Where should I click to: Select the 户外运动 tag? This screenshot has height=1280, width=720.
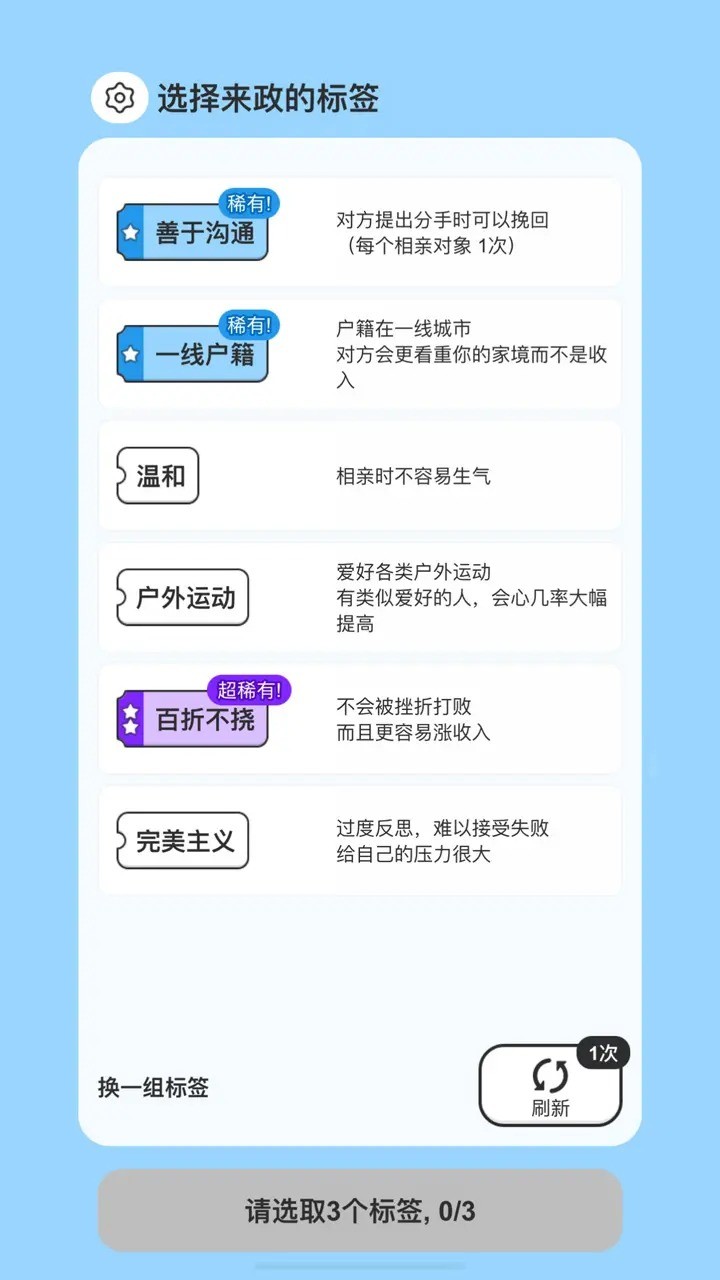click(x=181, y=598)
